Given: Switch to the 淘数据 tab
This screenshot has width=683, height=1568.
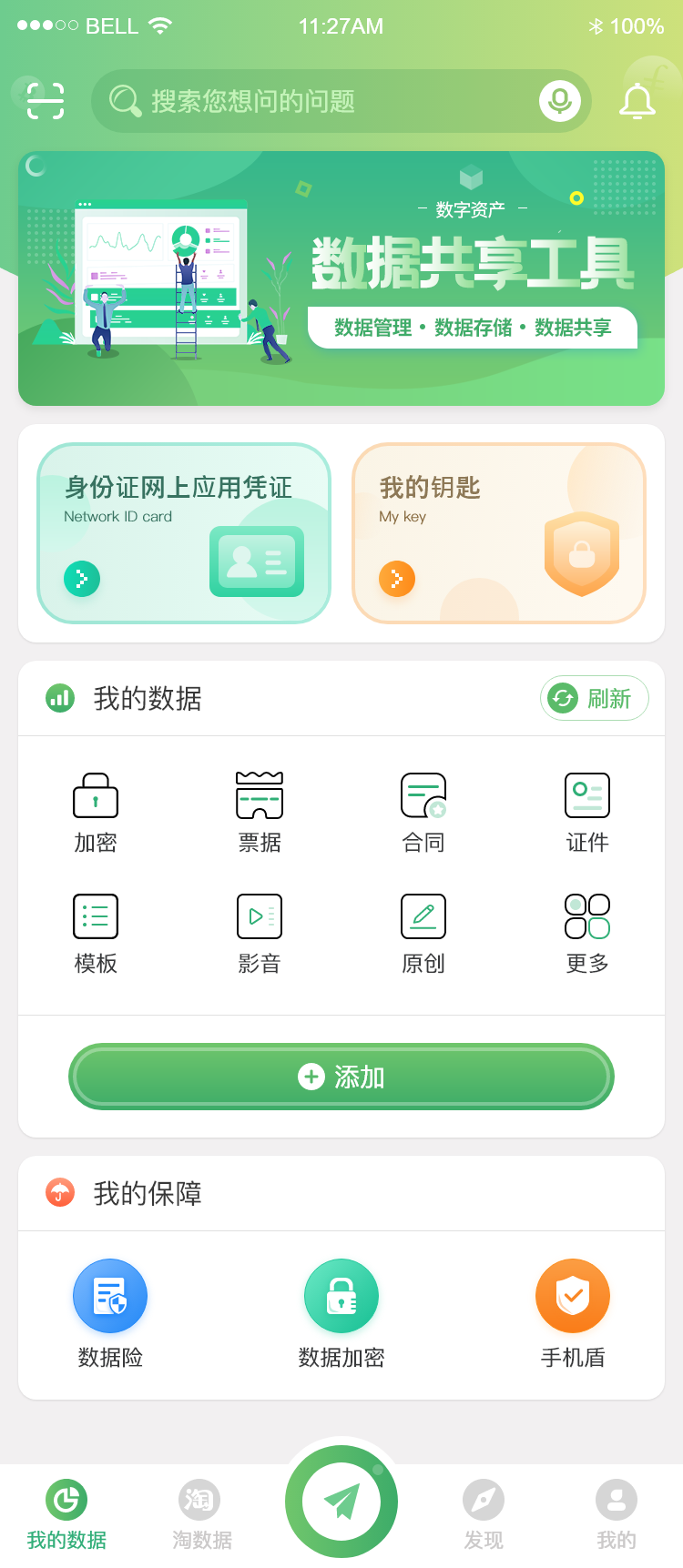Looking at the screenshot, I should [201, 1515].
